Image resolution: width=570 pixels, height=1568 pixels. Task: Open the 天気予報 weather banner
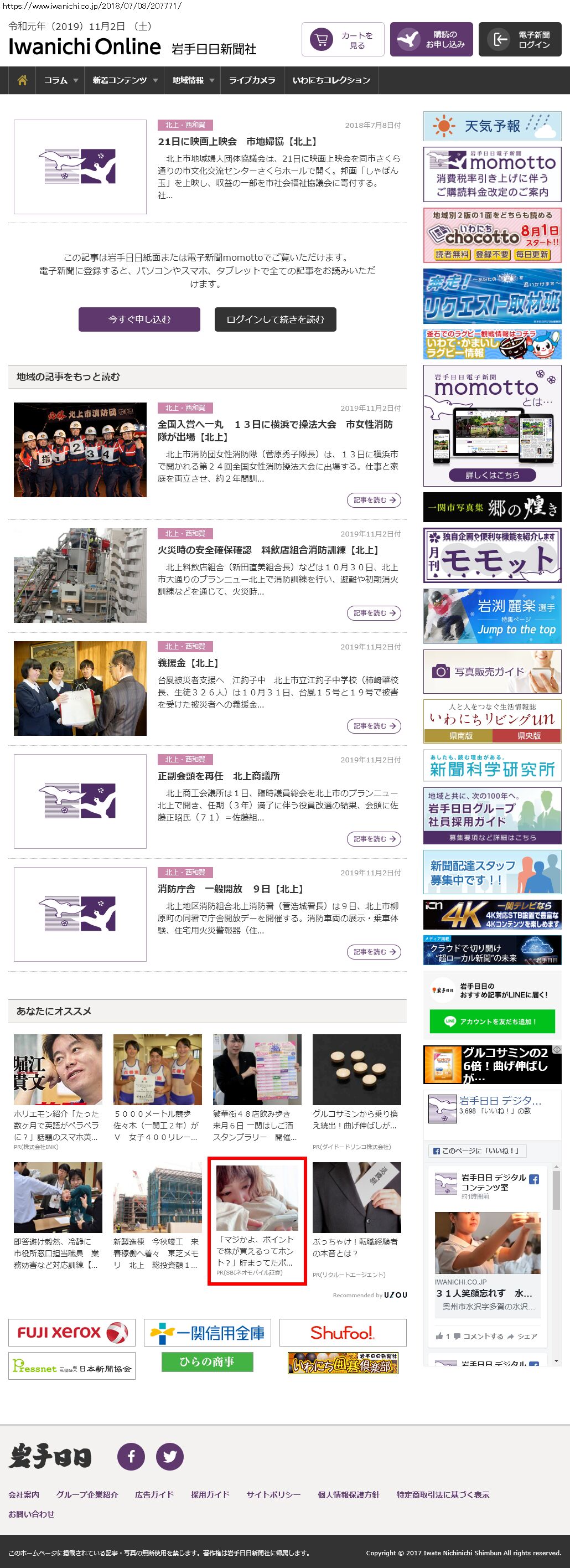[x=491, y=126]
